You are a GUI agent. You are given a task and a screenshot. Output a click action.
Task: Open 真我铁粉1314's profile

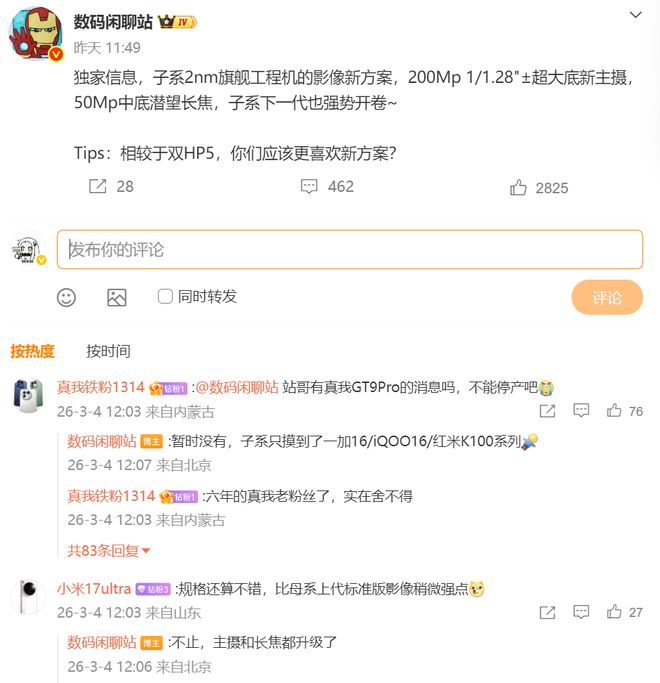click(101, 387)
